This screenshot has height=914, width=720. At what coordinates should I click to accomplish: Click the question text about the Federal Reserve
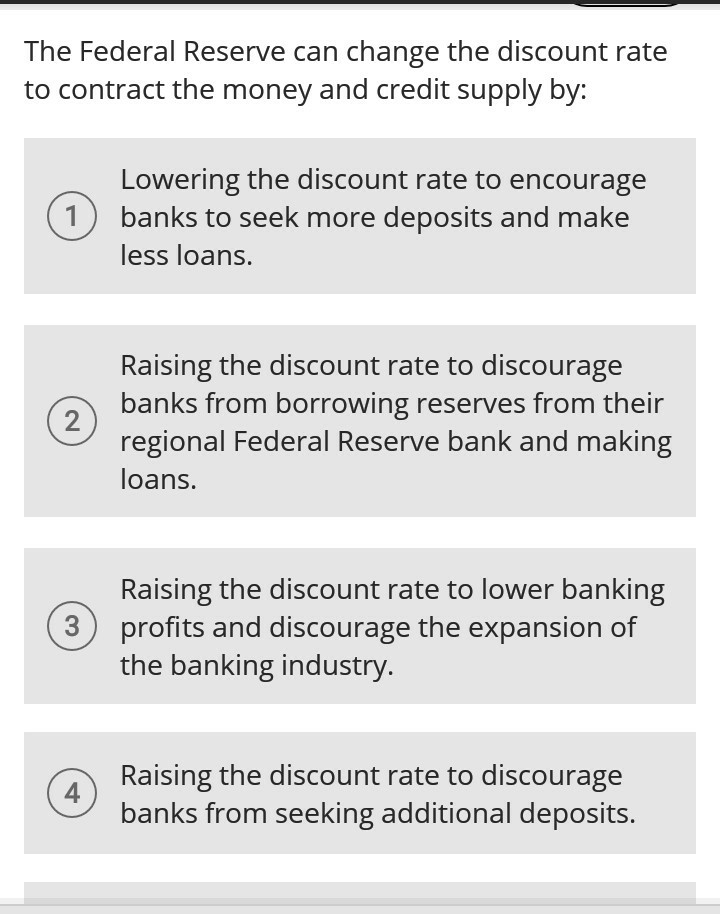(x=346, y=70)
